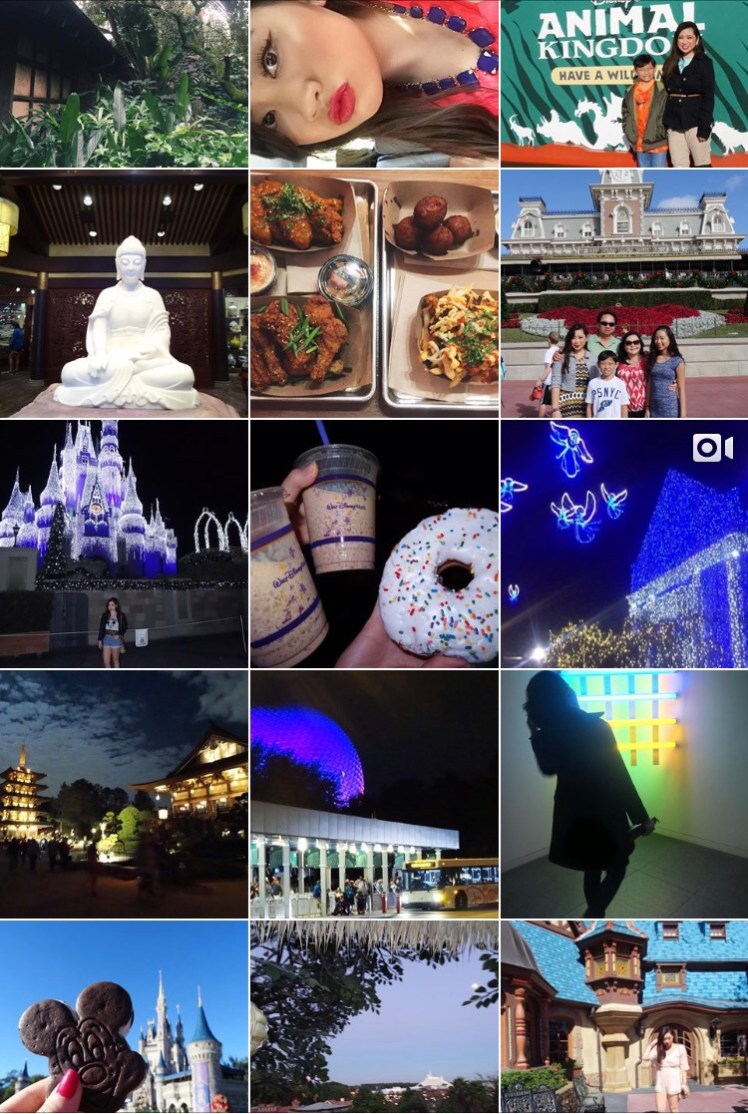Open the sunset view through trees post
The image size is (748, 1114).
(x=374, y=1017)
